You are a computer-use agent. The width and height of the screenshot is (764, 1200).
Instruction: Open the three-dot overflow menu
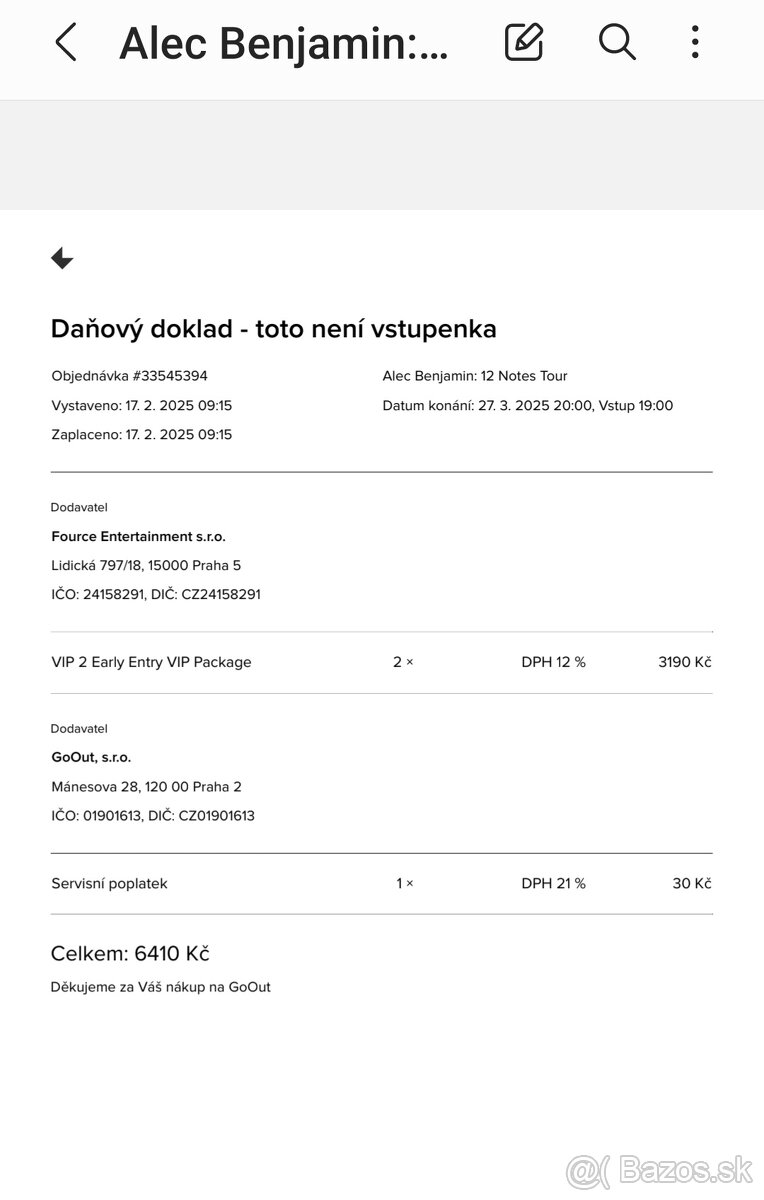(x=695, y=42)
